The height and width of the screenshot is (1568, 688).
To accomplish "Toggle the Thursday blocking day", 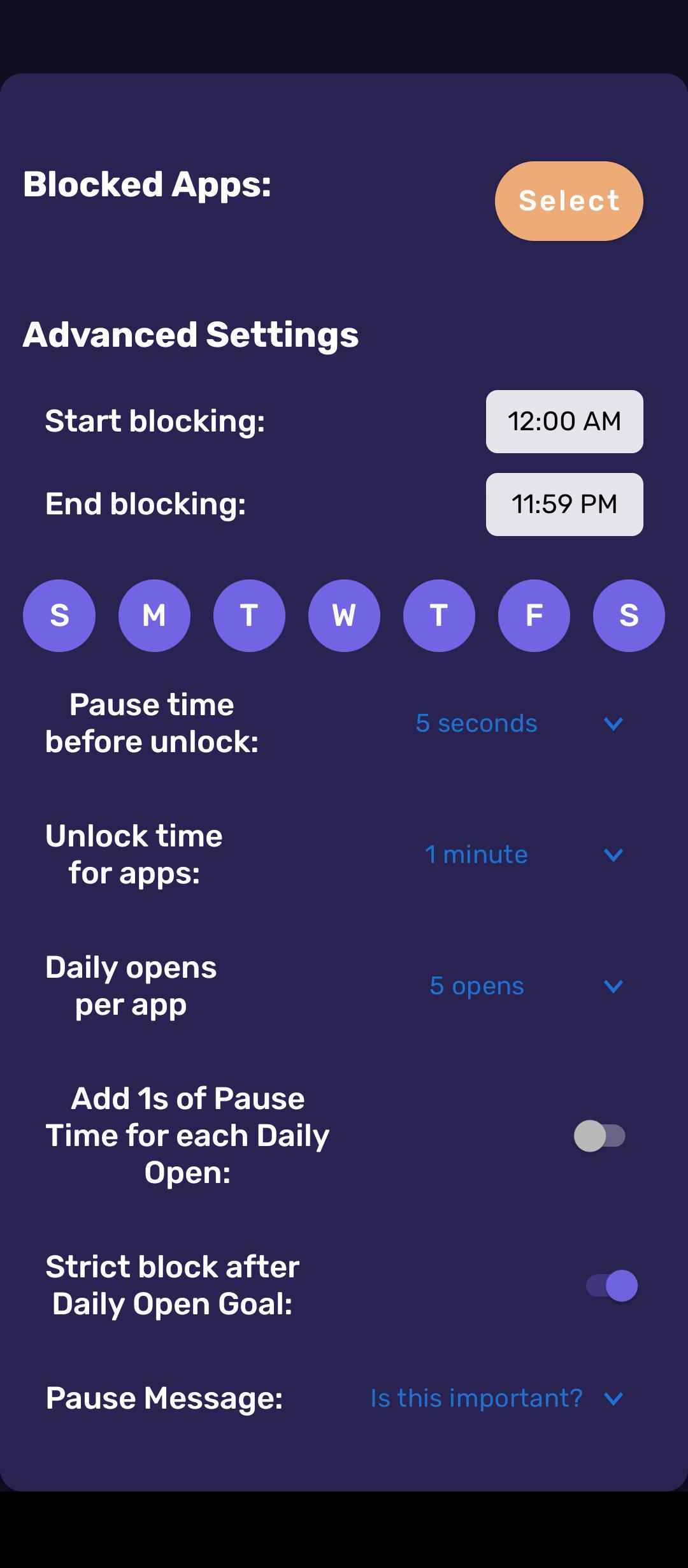I will [x=438, y=615].
